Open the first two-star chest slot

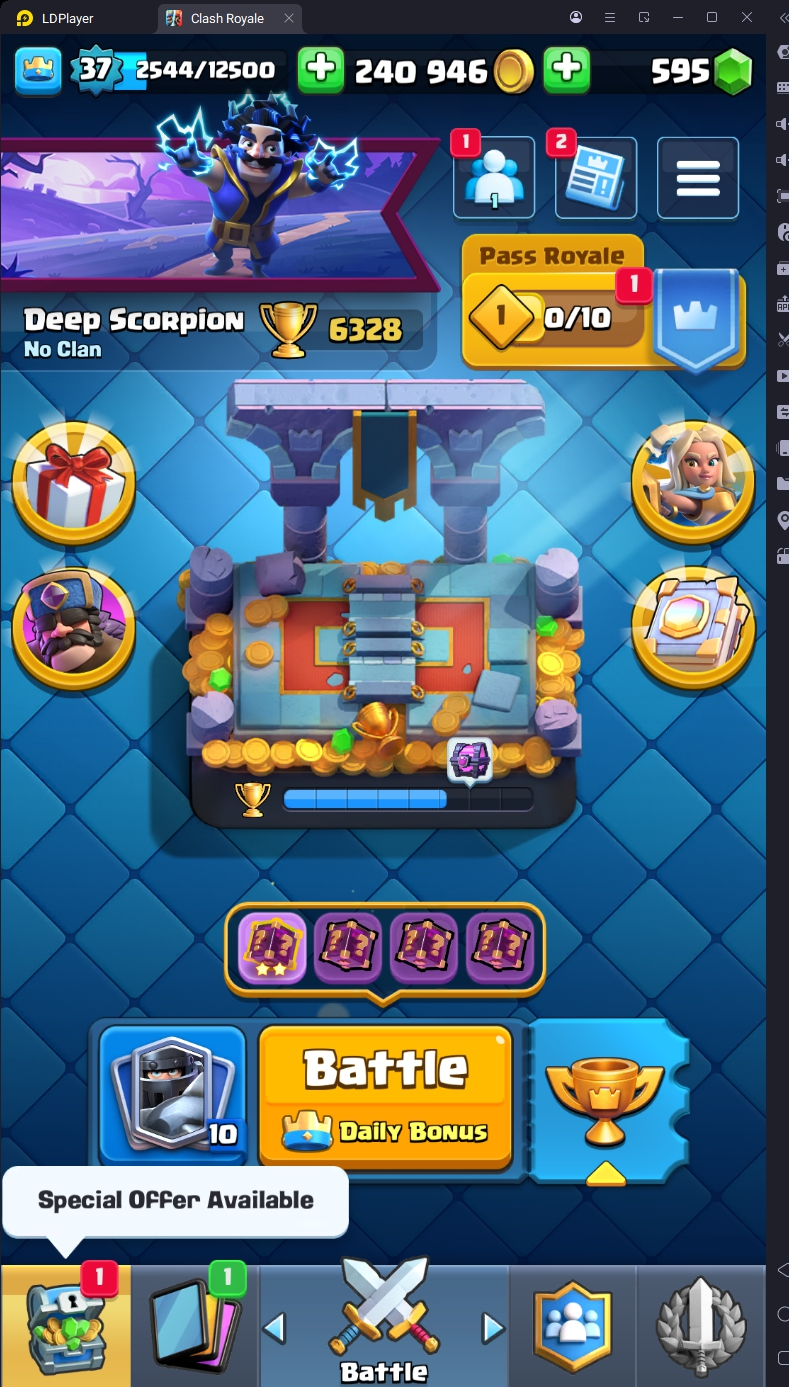272,947
